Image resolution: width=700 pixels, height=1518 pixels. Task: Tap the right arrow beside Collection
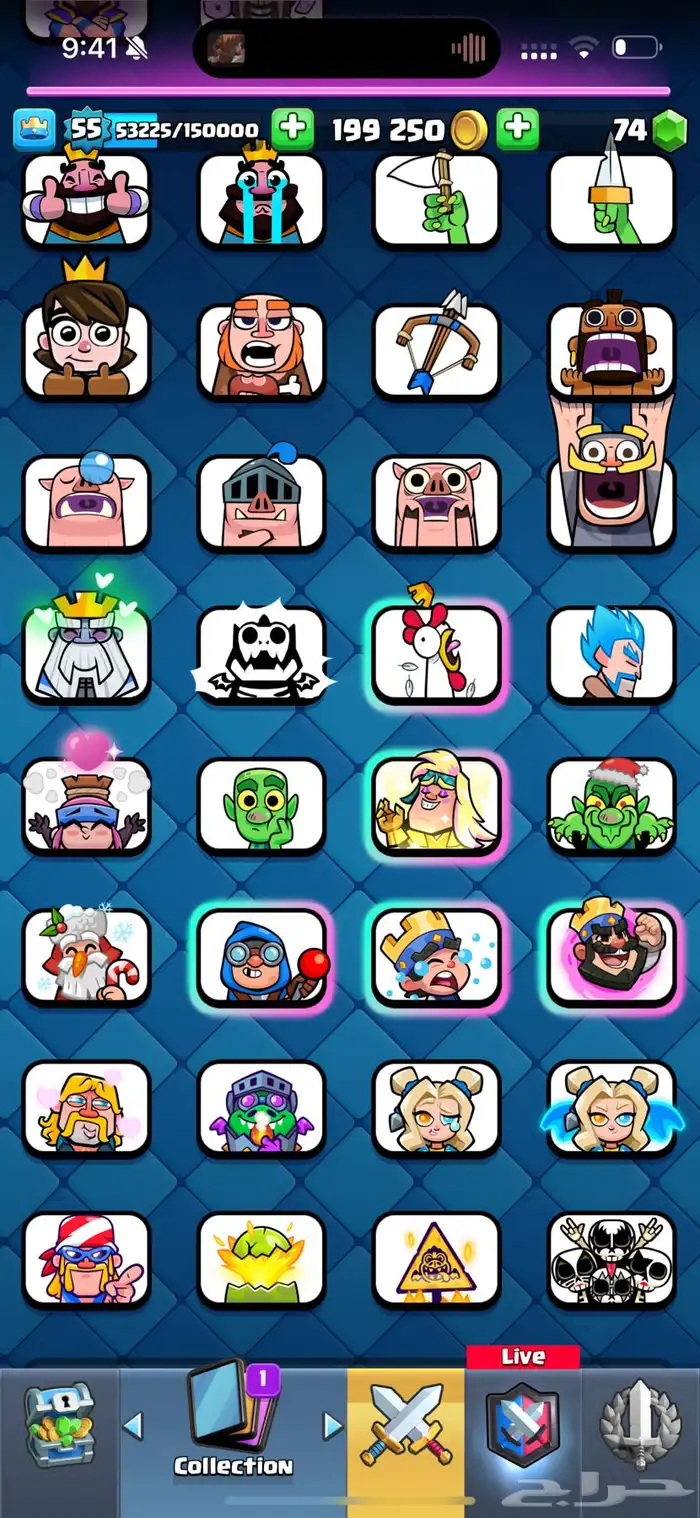click(x=331, y=1425)
